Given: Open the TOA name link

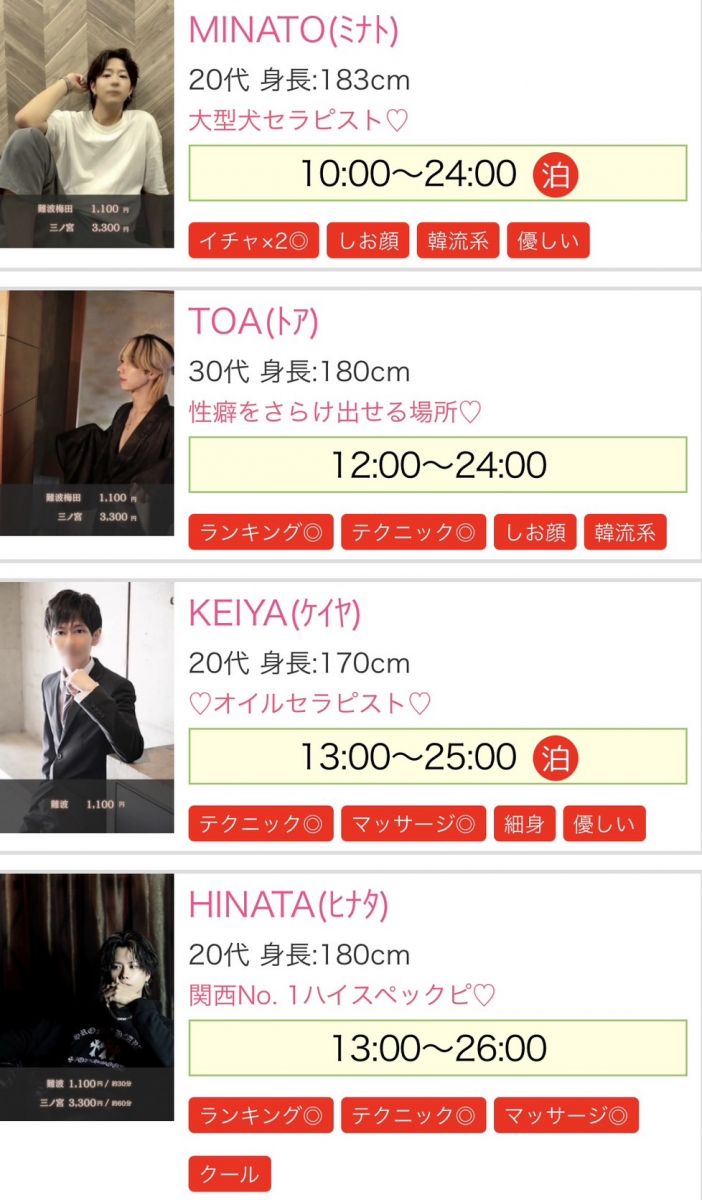Looking at the screenshot, I should click(x=253, y=322).
